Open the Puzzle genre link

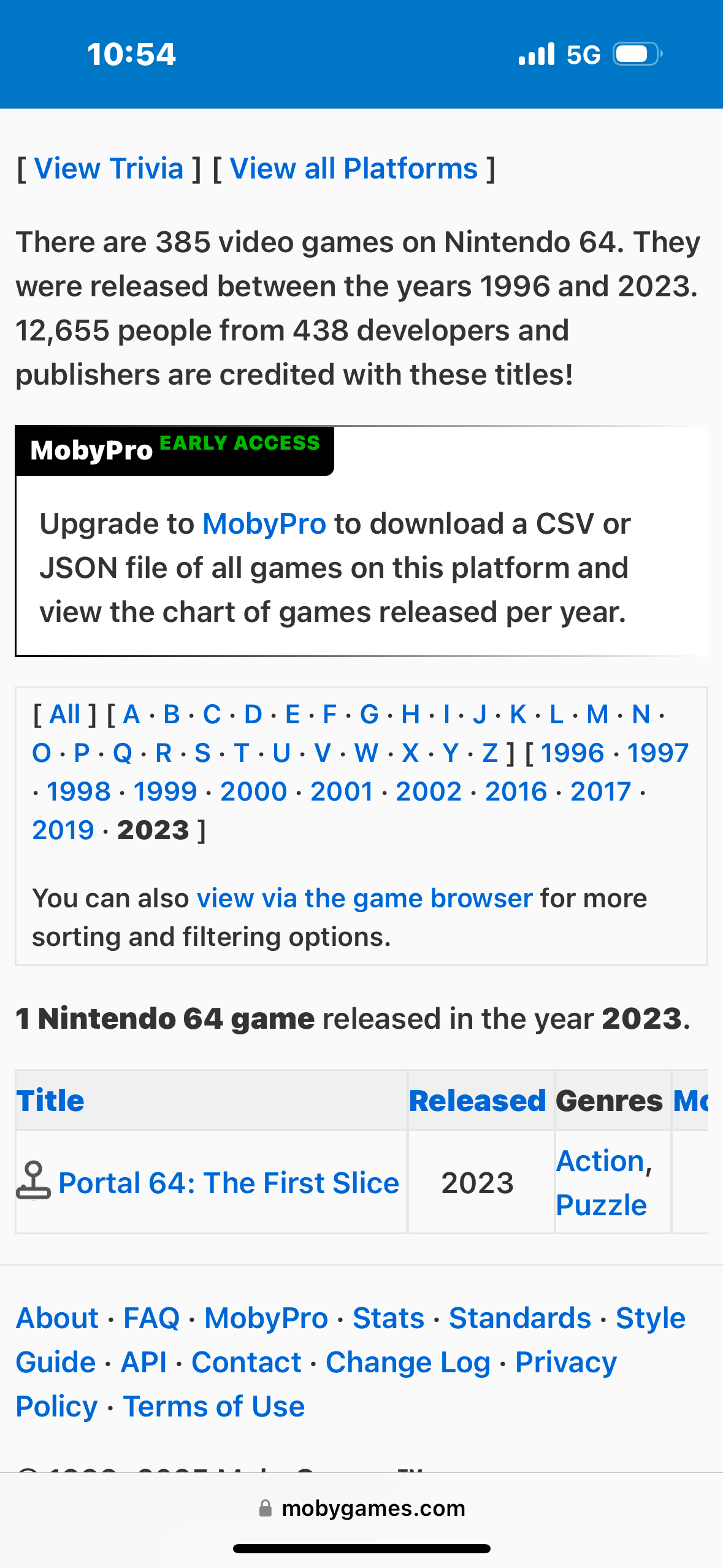coord(601,1205)
